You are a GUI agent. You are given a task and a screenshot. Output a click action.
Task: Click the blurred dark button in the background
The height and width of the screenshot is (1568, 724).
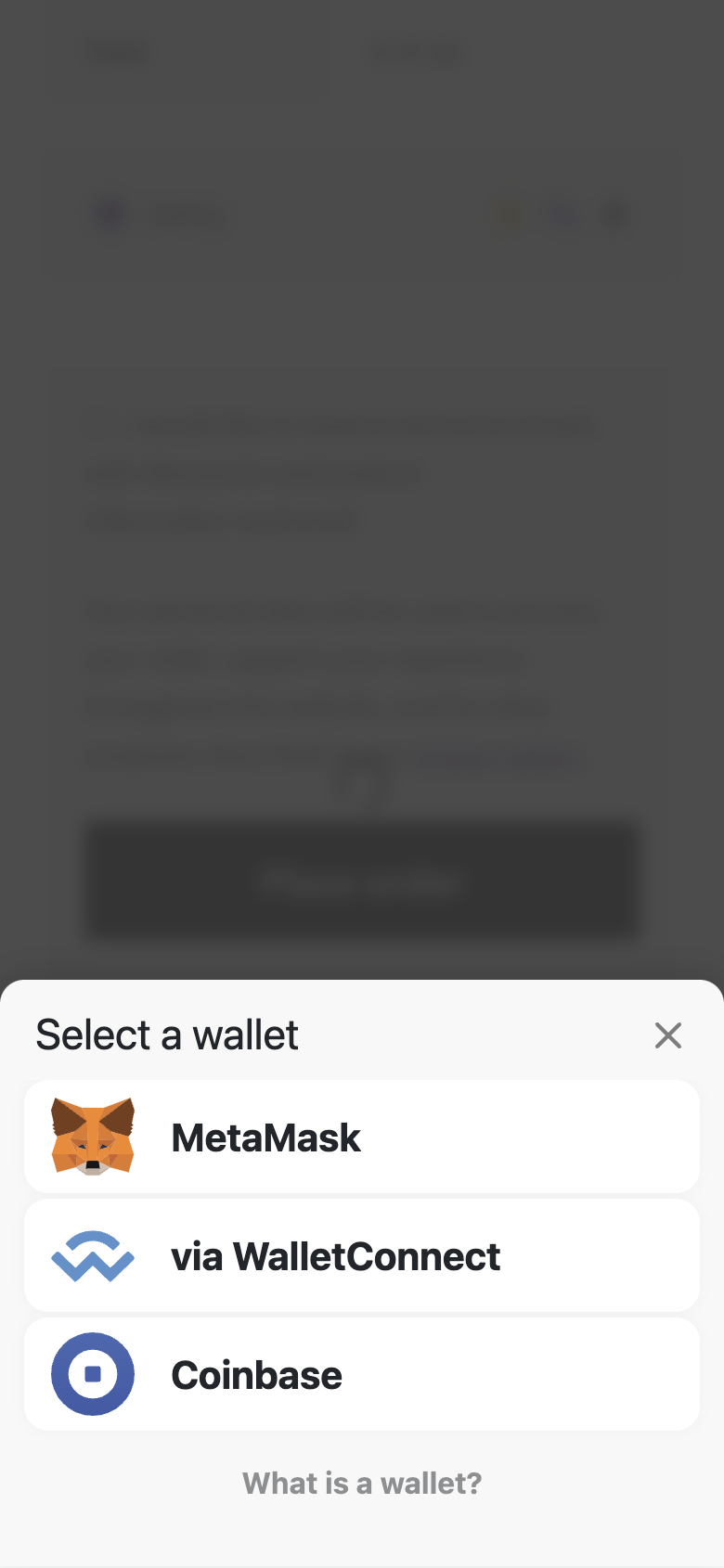(x=362, y=880)
